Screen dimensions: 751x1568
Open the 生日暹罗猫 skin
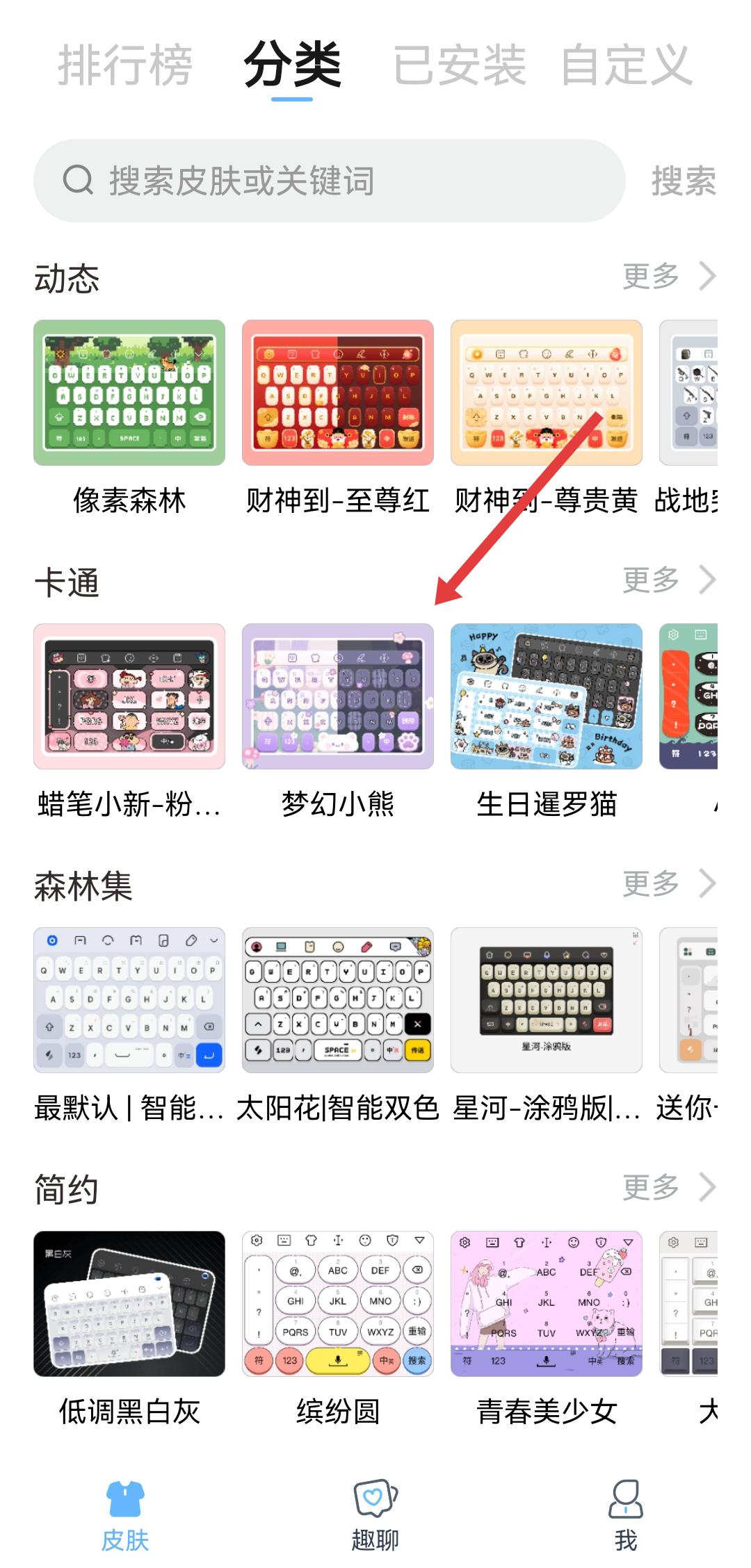[x=546, y=696]
